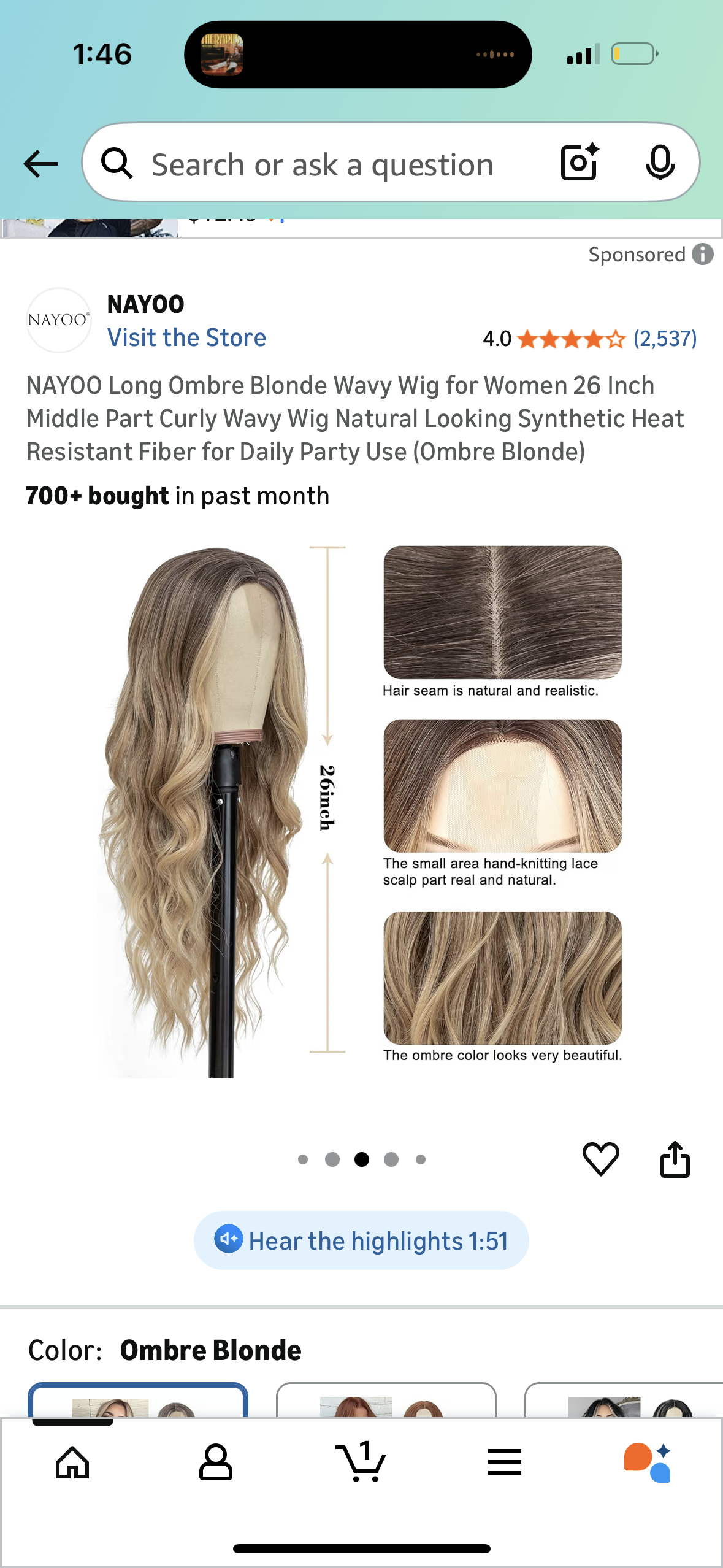Open the account profile tab
This screenshot has width=723, height=1568.
click(x=216, y=1462)
